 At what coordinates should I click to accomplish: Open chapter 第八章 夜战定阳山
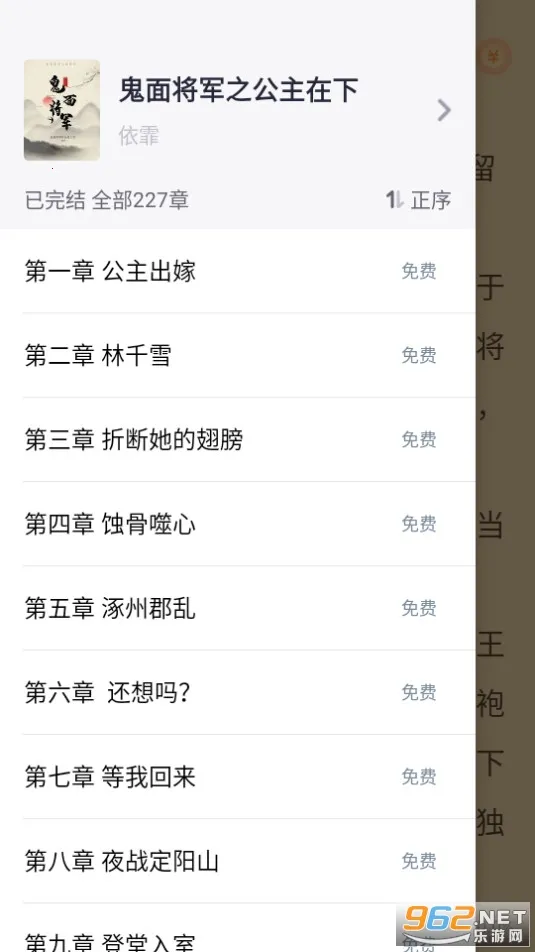point(237,862)
